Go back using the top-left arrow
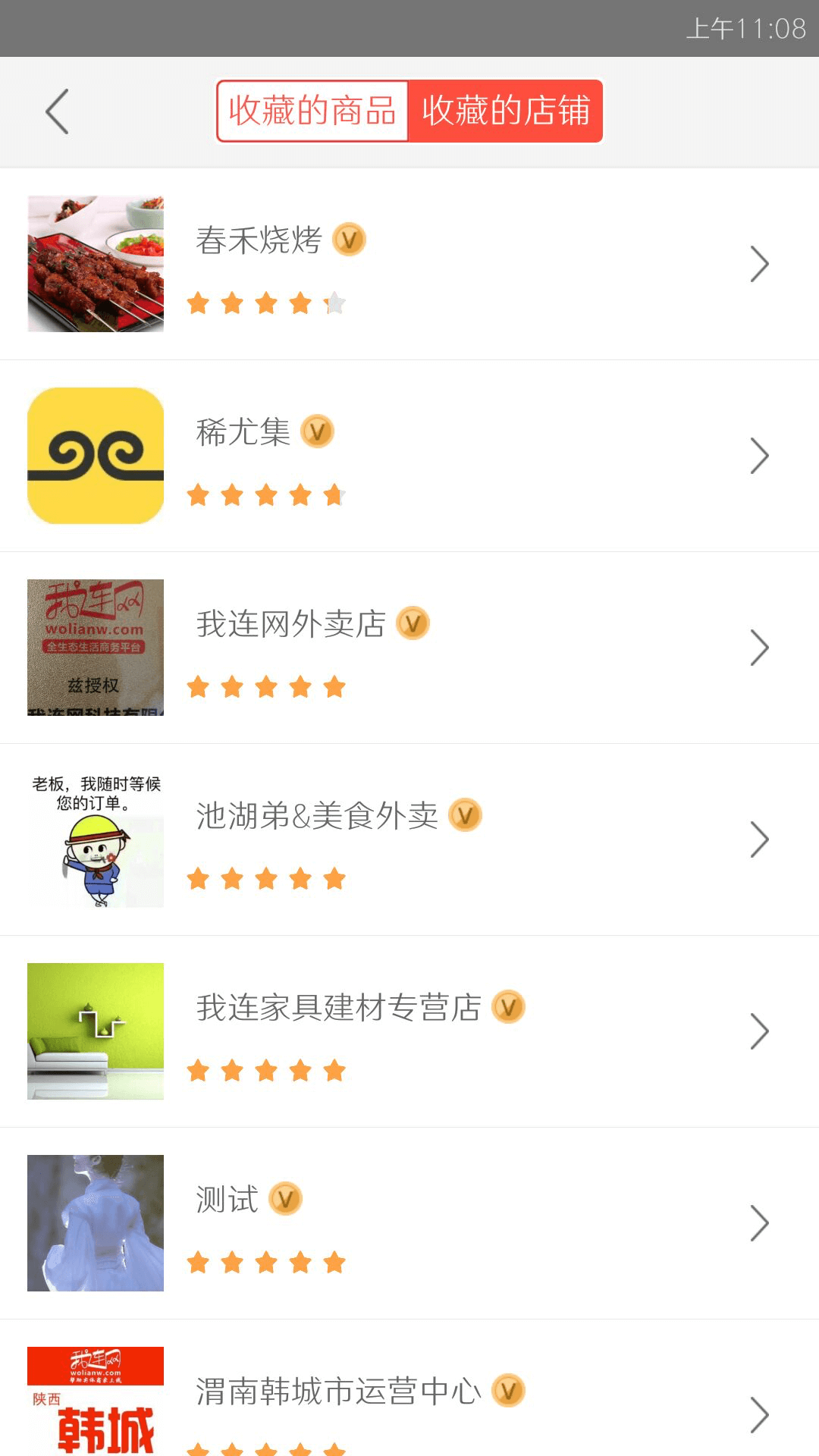Image resolution: width=819 pixels, height=1456 pixels. [x=58, y=111]
